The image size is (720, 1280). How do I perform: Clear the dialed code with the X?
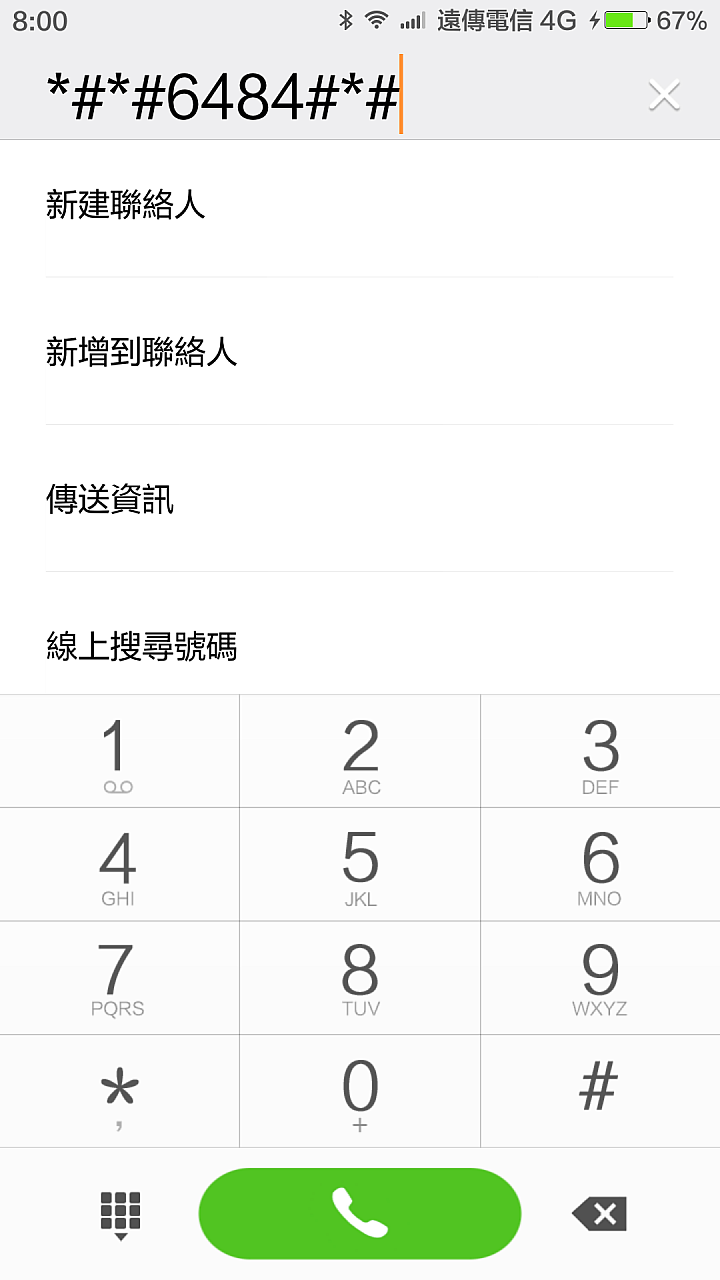(x=663, y=94)
